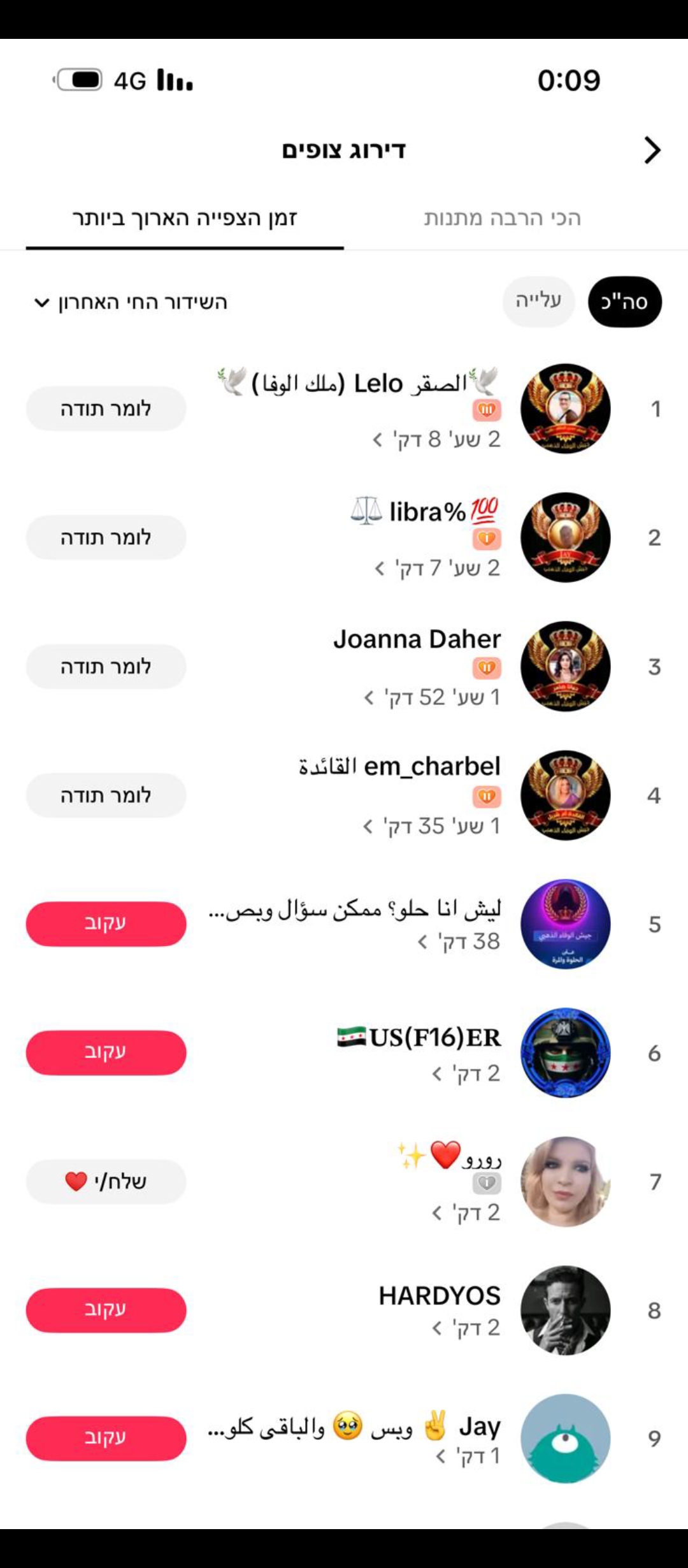This screenshot has height=1568, width=688.
Task: Open libra% profile avatar
Action: tap(565, 537)
